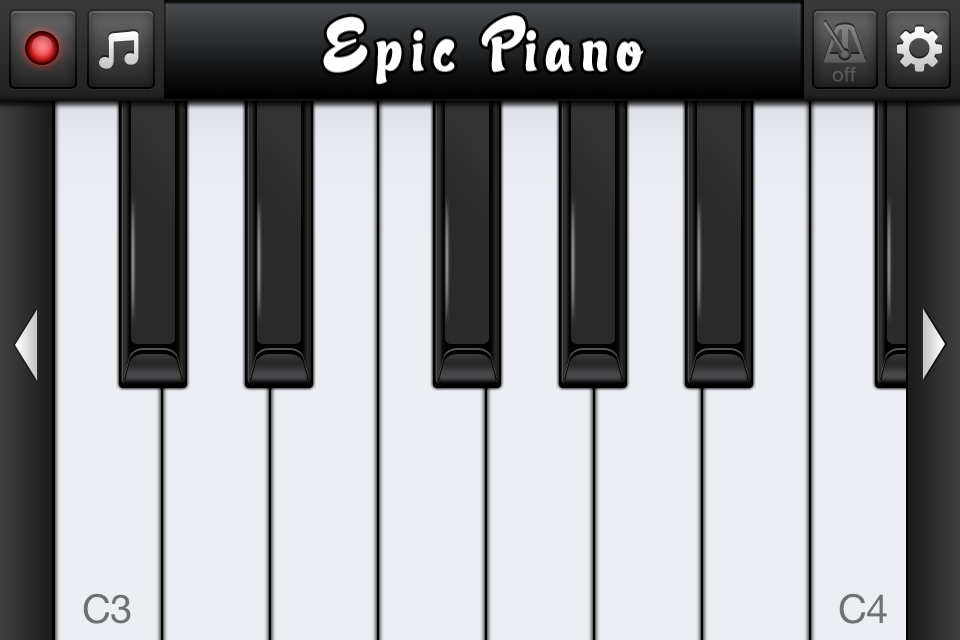This screenshot has height=640, width=960.
Task: Open the settings gear
Action: tap(918, 49)
